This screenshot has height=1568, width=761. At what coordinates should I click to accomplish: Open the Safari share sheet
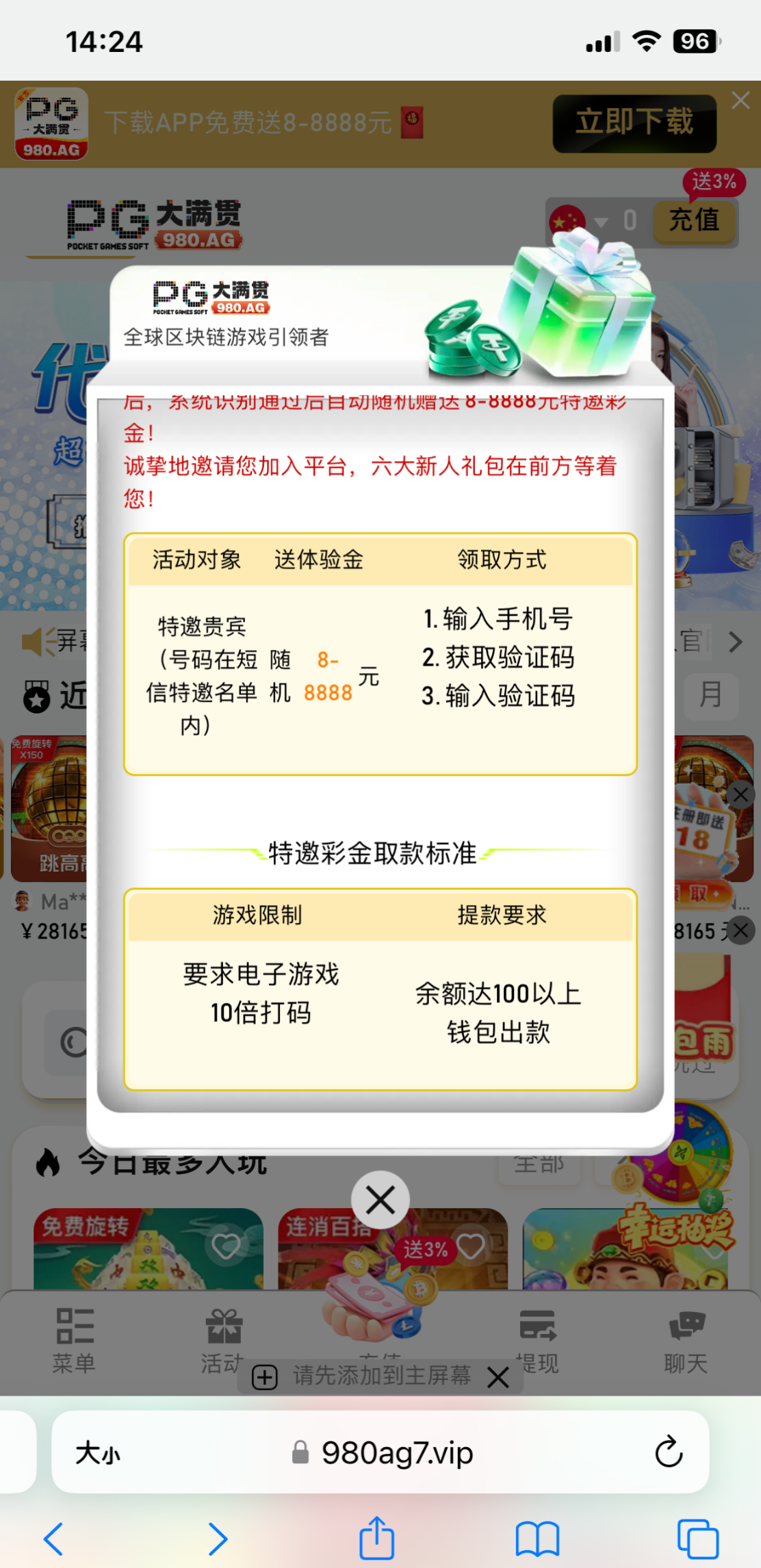click(x=377, y=1539)
